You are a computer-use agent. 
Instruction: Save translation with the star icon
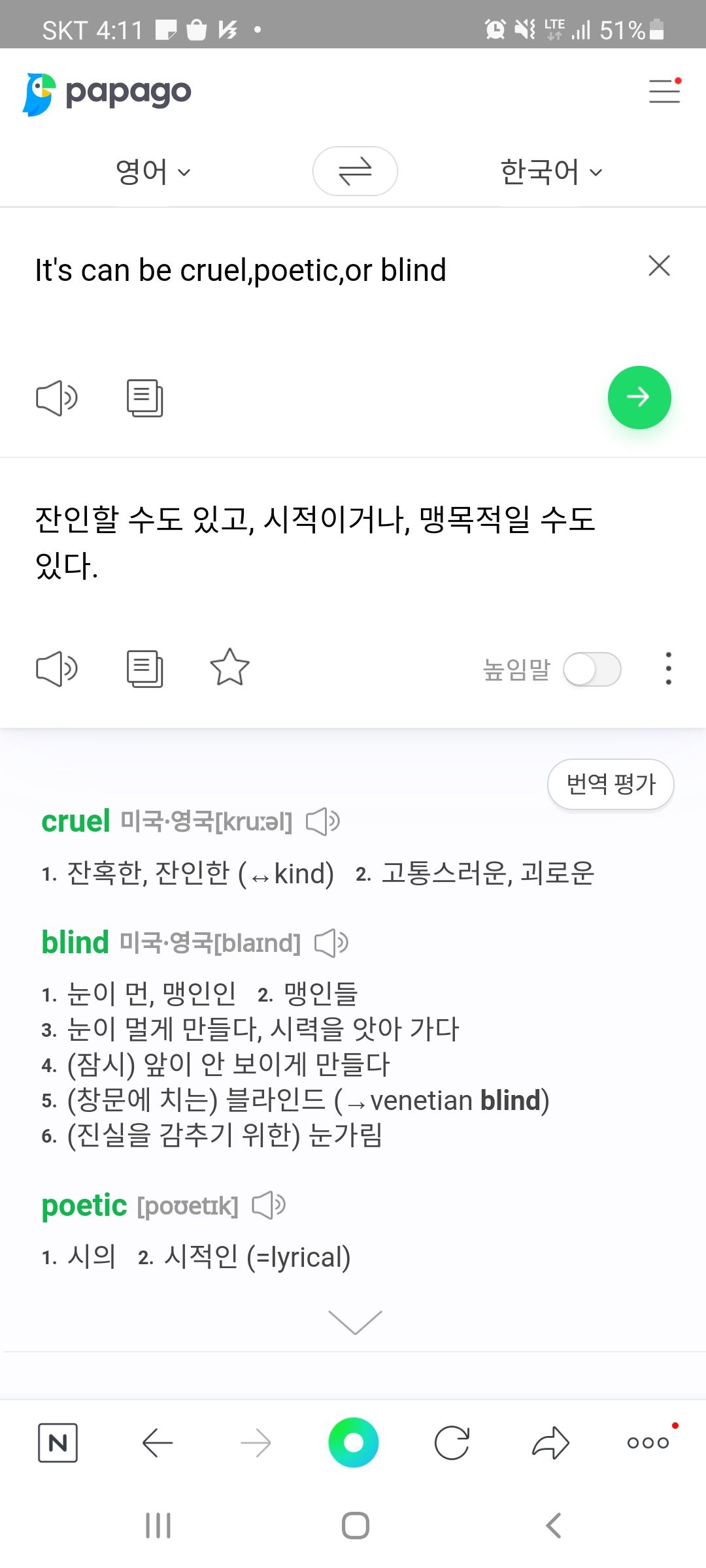[x=229, y=667]
